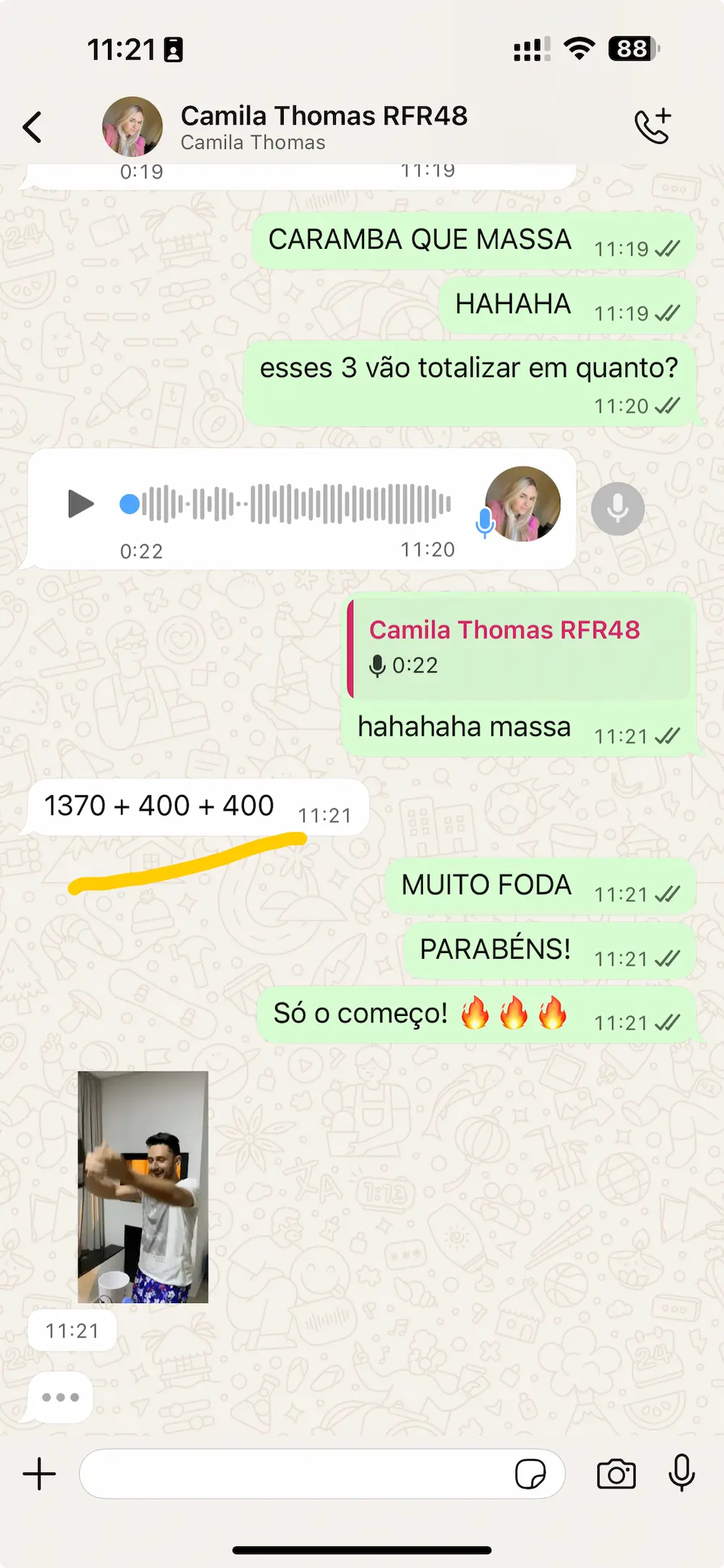This screenshot has width=724, height=1568.
Task: Open the sticker picker
Action: (531, 1474)
